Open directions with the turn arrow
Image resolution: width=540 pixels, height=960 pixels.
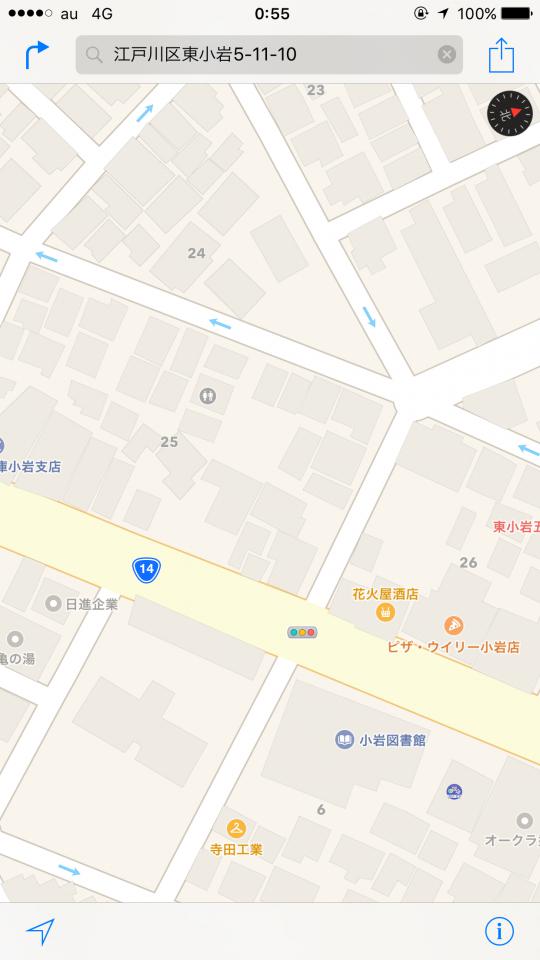[x=37, y=55]
